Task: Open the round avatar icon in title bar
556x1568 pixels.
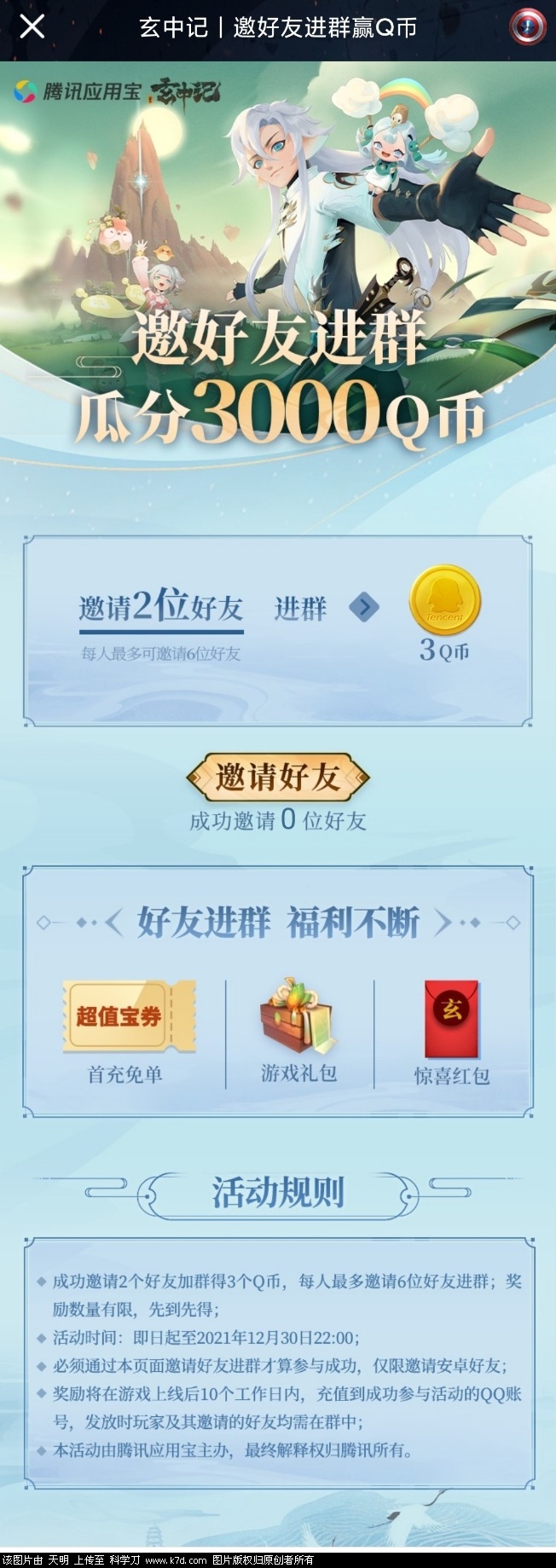Action: coord(528,27)
